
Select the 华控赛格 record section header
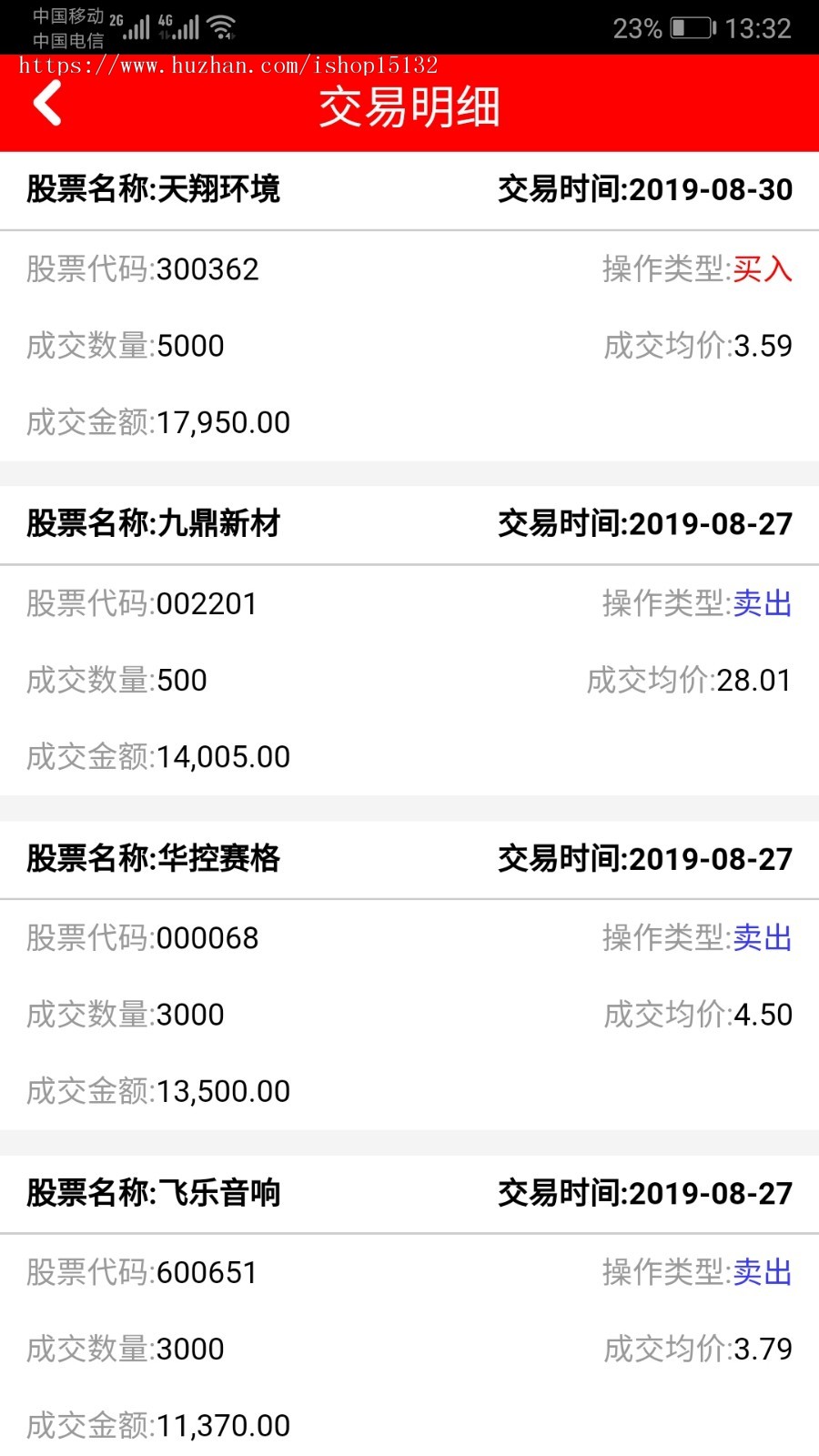point(409,859)
